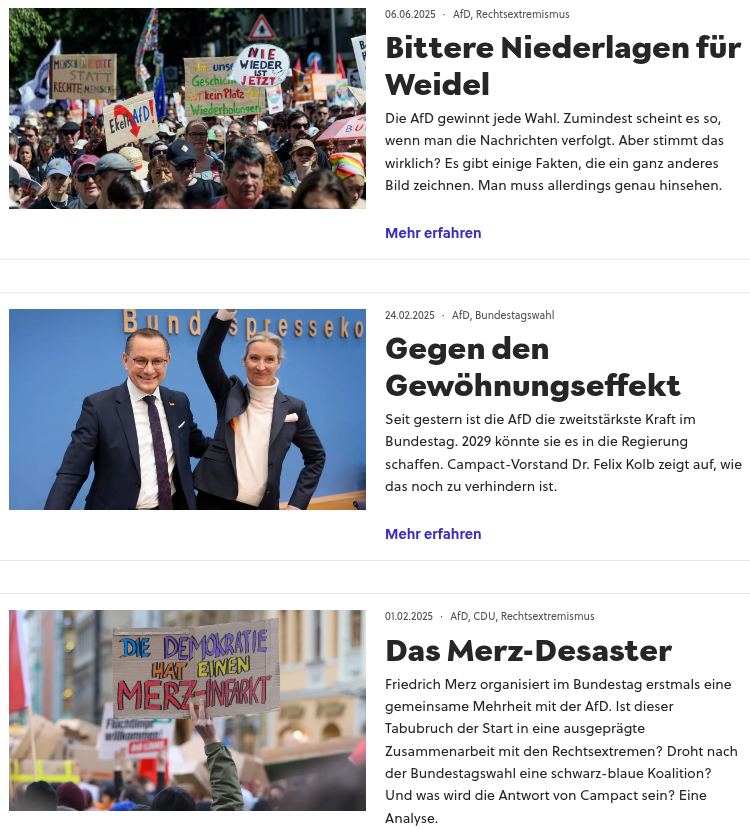Select the Bundestagswahl tag on the 24.02.2025 article
Viewport: 750px width, 830px height.
click(514, 315)
